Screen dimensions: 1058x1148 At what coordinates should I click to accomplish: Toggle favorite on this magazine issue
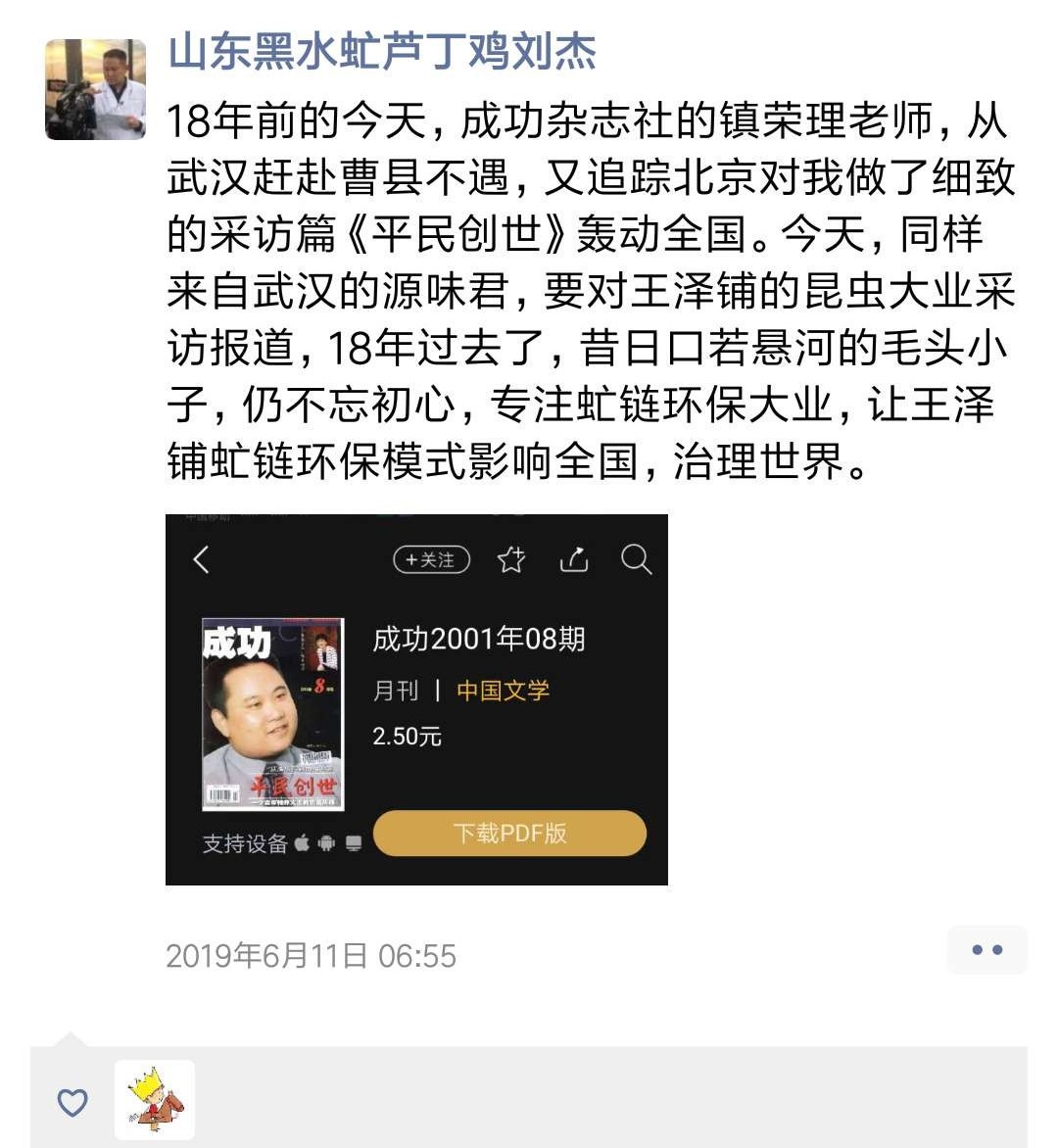coord(511,560)
